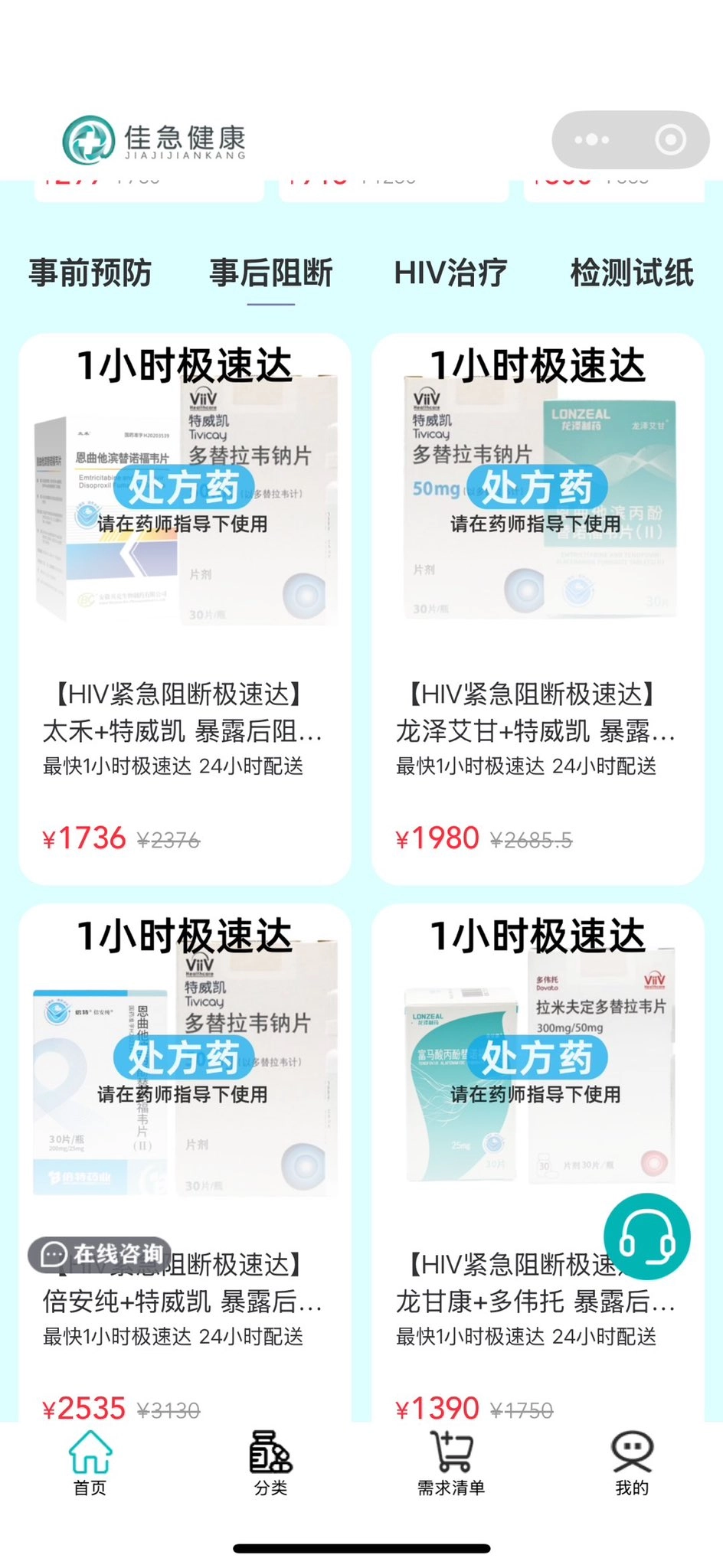The image size is (723, 1568).
Task: Switch to the HIV治疗 tab
Action: point(450,273)
